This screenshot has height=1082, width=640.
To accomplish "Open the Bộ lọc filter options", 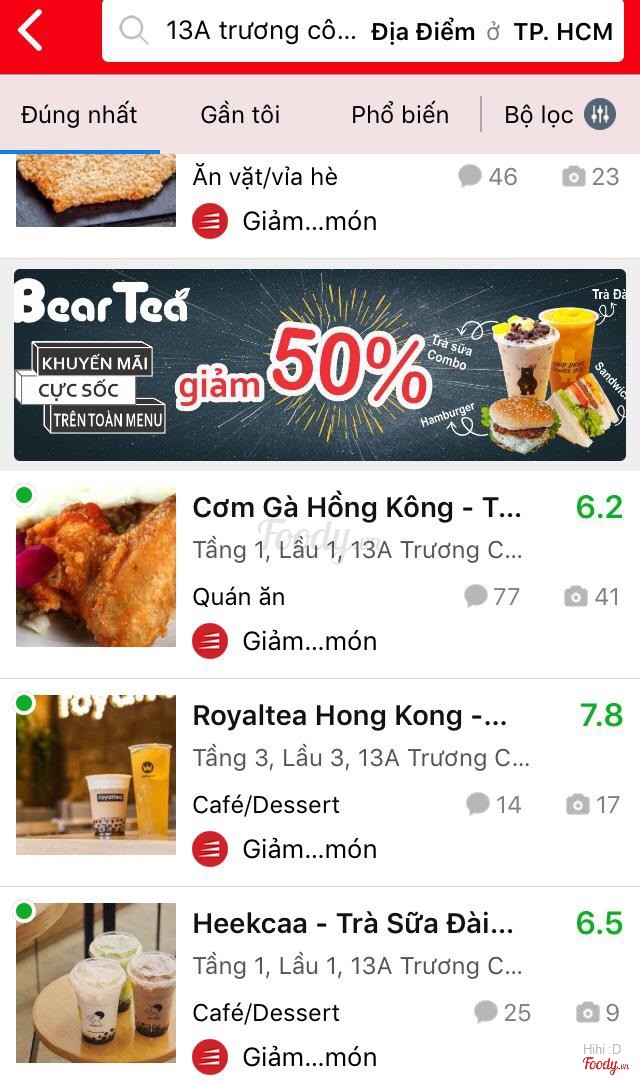I will [x=558, y=115].
